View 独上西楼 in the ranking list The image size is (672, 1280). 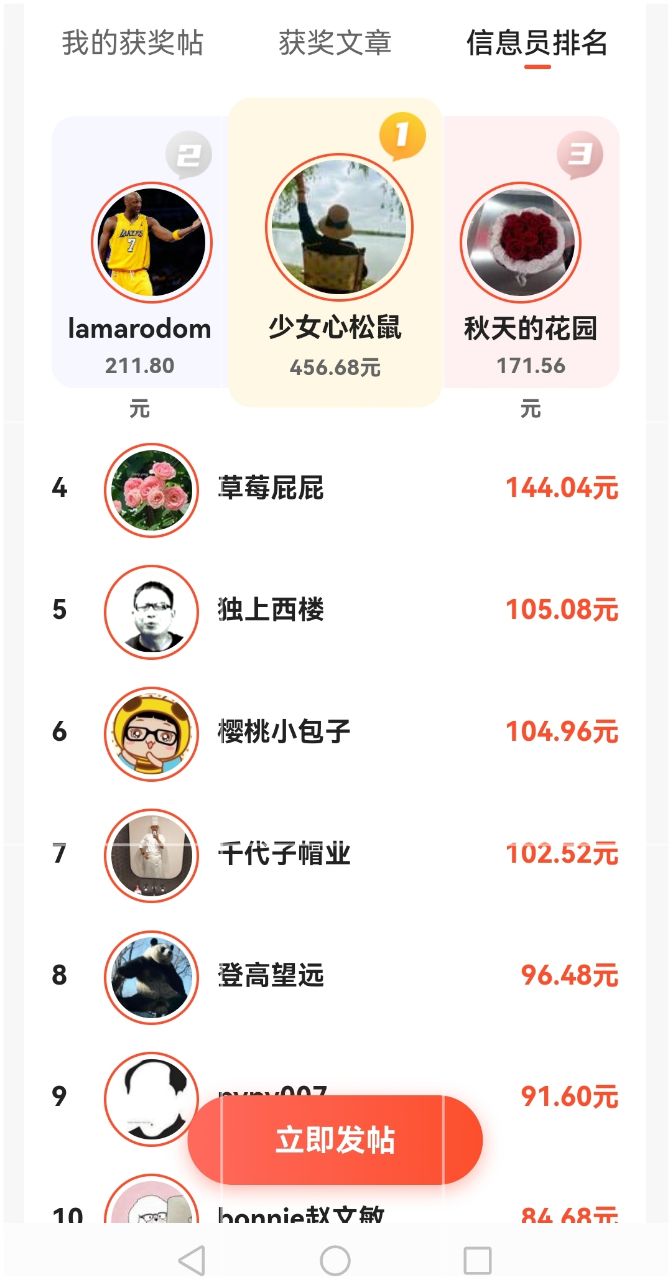pyautogui.click(x=335, y=610)
